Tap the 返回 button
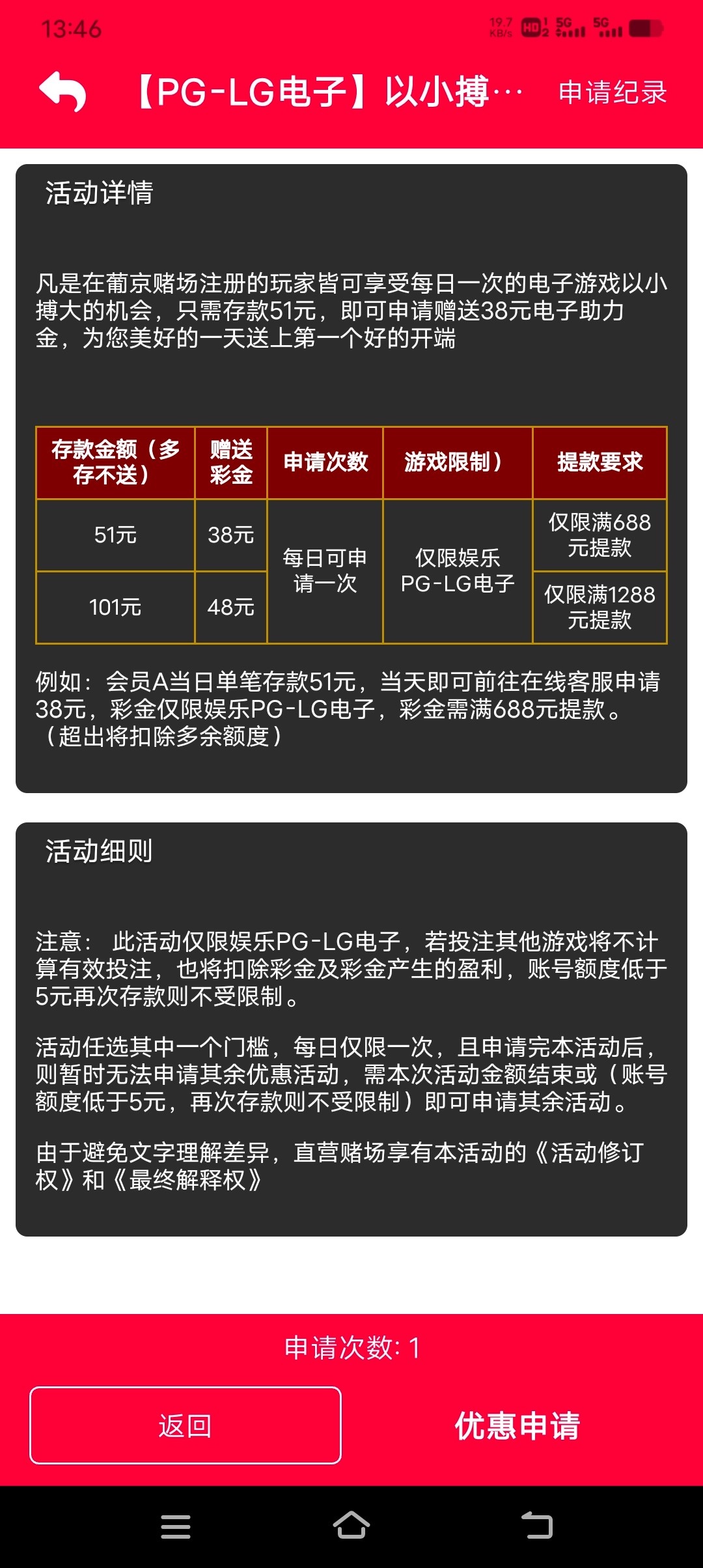This screenshot has height=1568, width=703. coord(186,1425)
